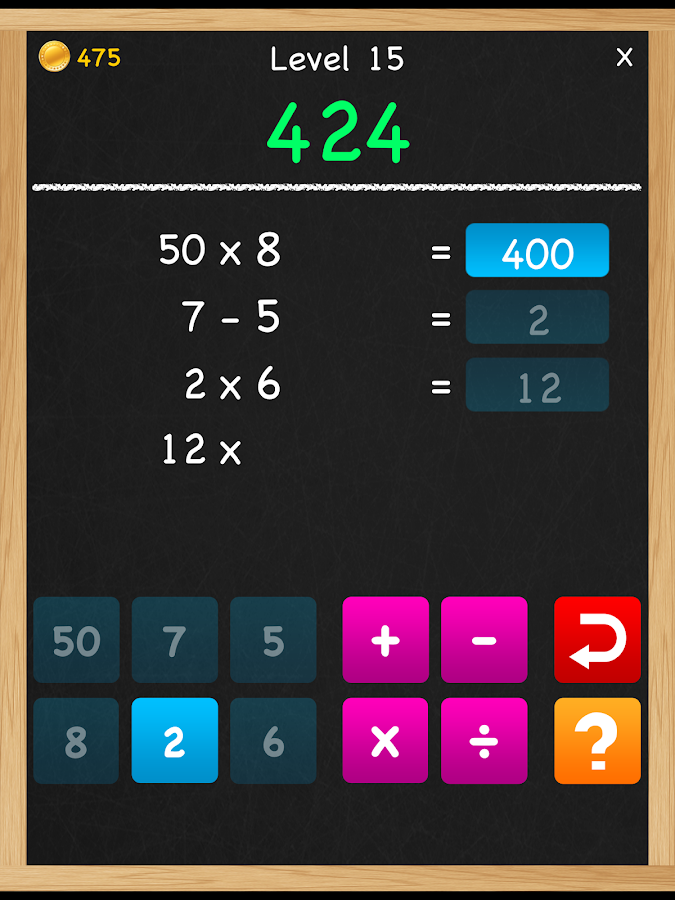This screenshot has height=900, width=675.
Task: Select the minus operator
Action: click(484, 640)
